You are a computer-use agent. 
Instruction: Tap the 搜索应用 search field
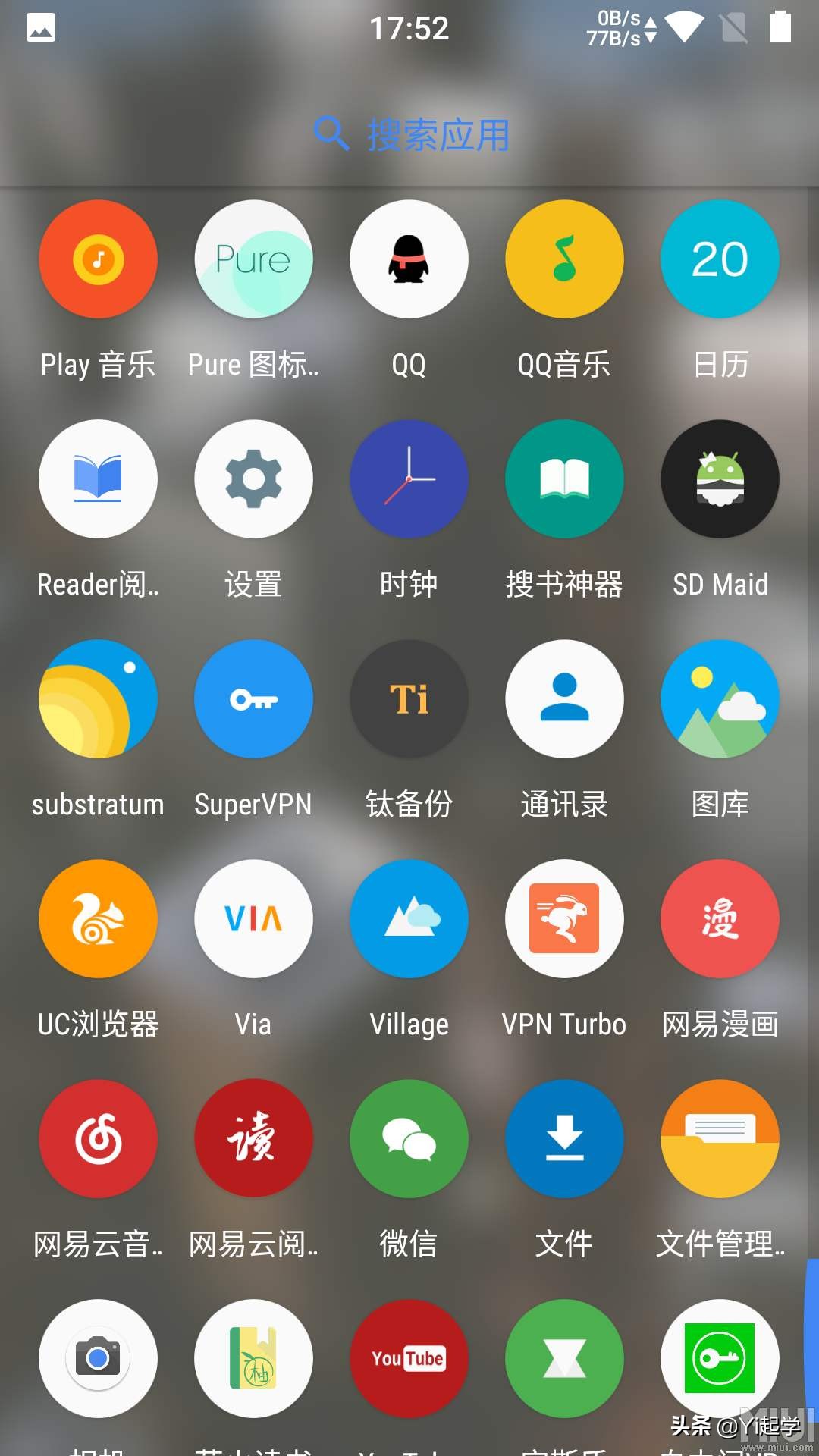coord(409,134)
